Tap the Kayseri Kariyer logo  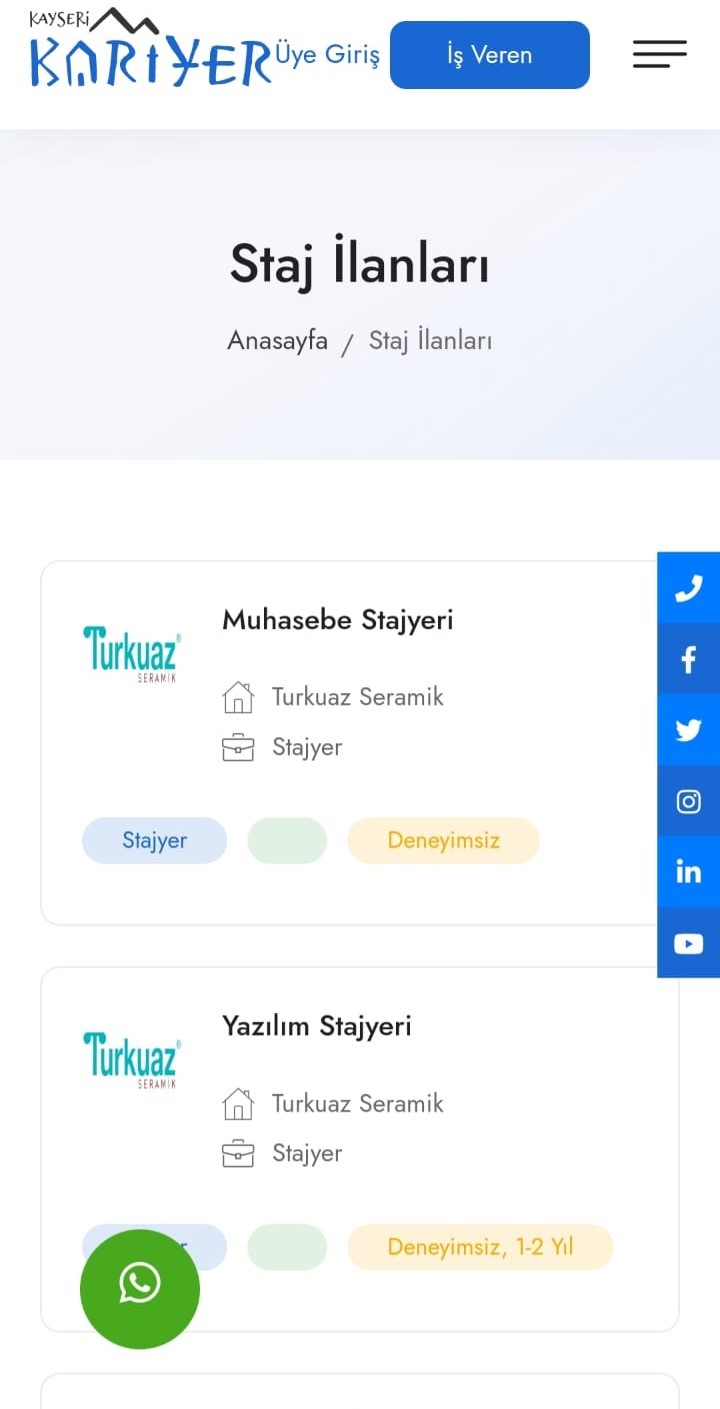coord(150,48)
